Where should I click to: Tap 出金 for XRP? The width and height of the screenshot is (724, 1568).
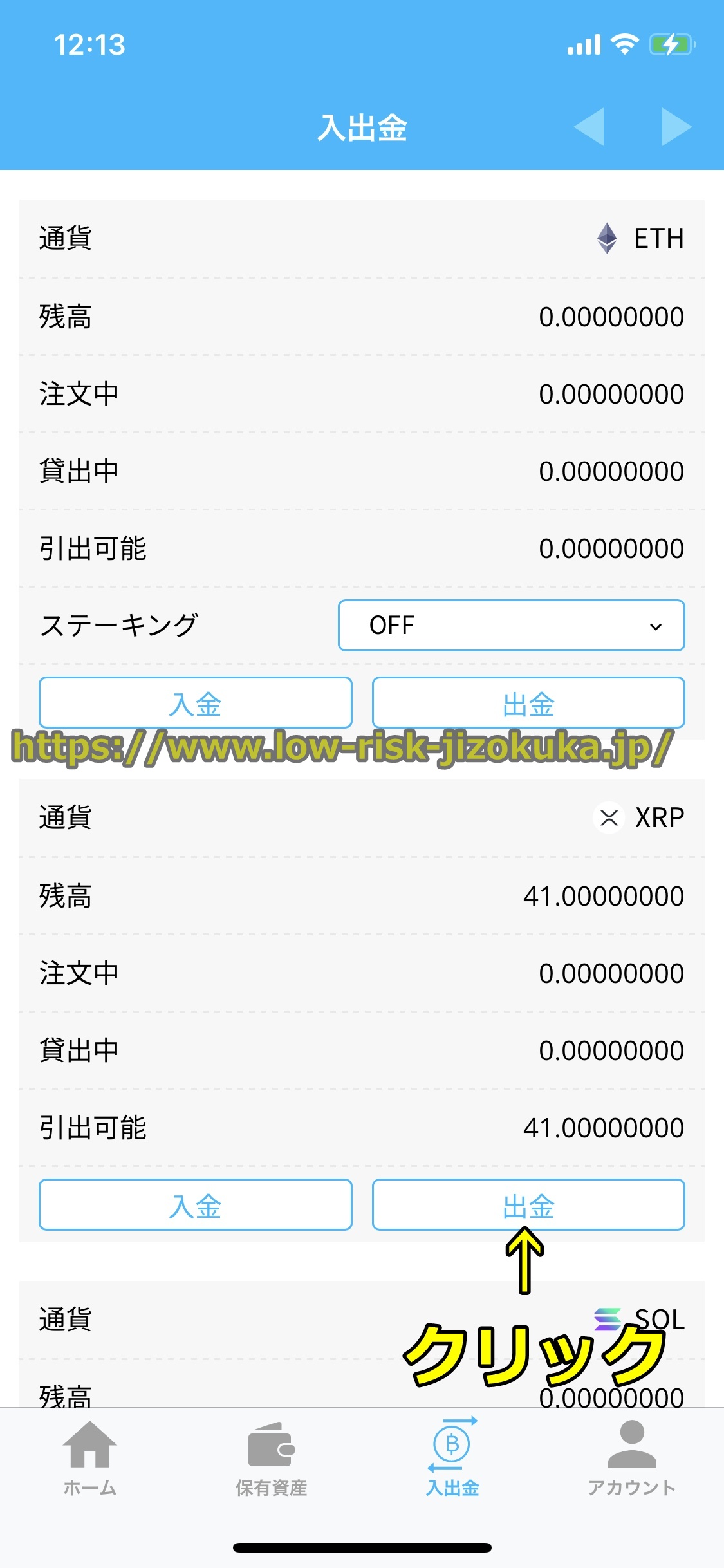coord(528,1205)
